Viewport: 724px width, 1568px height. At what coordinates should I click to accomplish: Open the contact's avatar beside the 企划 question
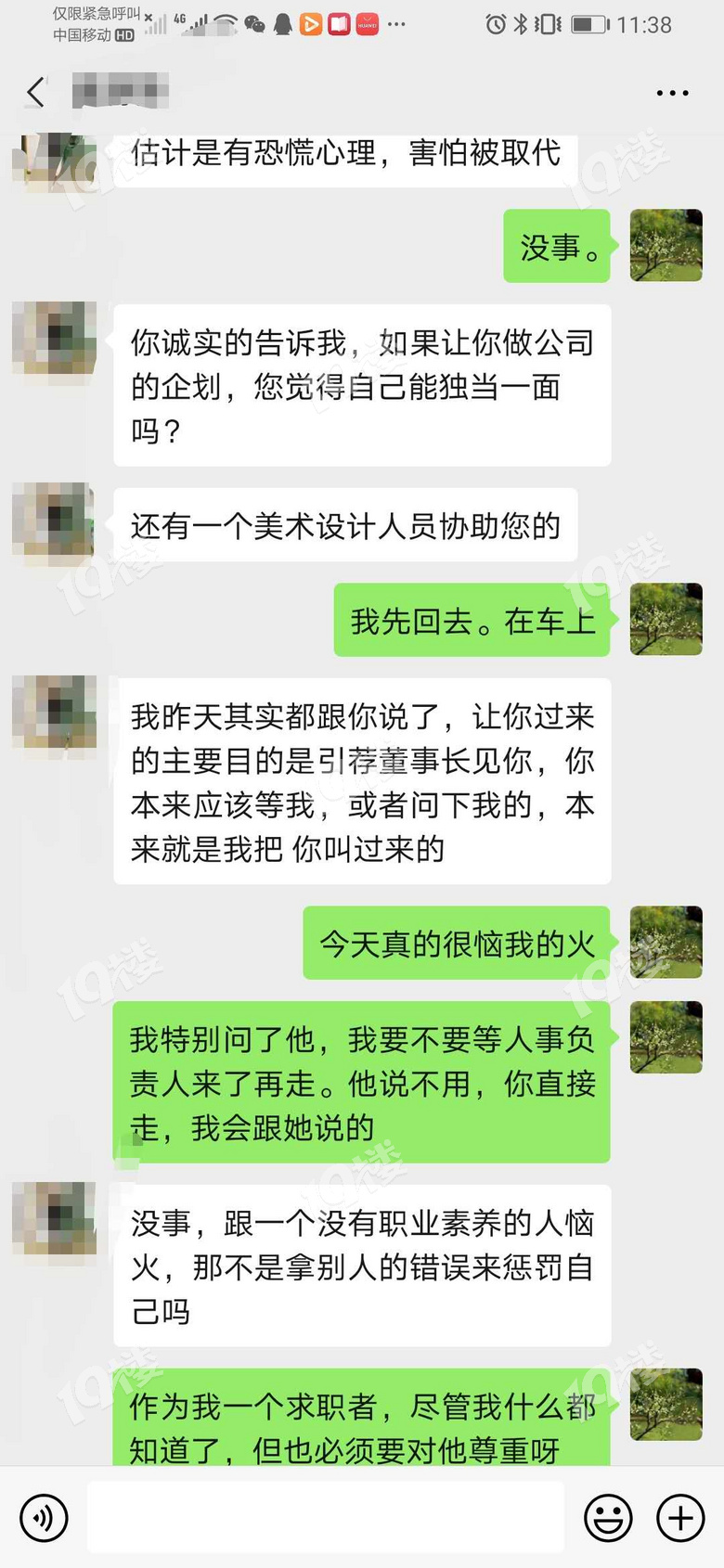(x=54, y=338)
